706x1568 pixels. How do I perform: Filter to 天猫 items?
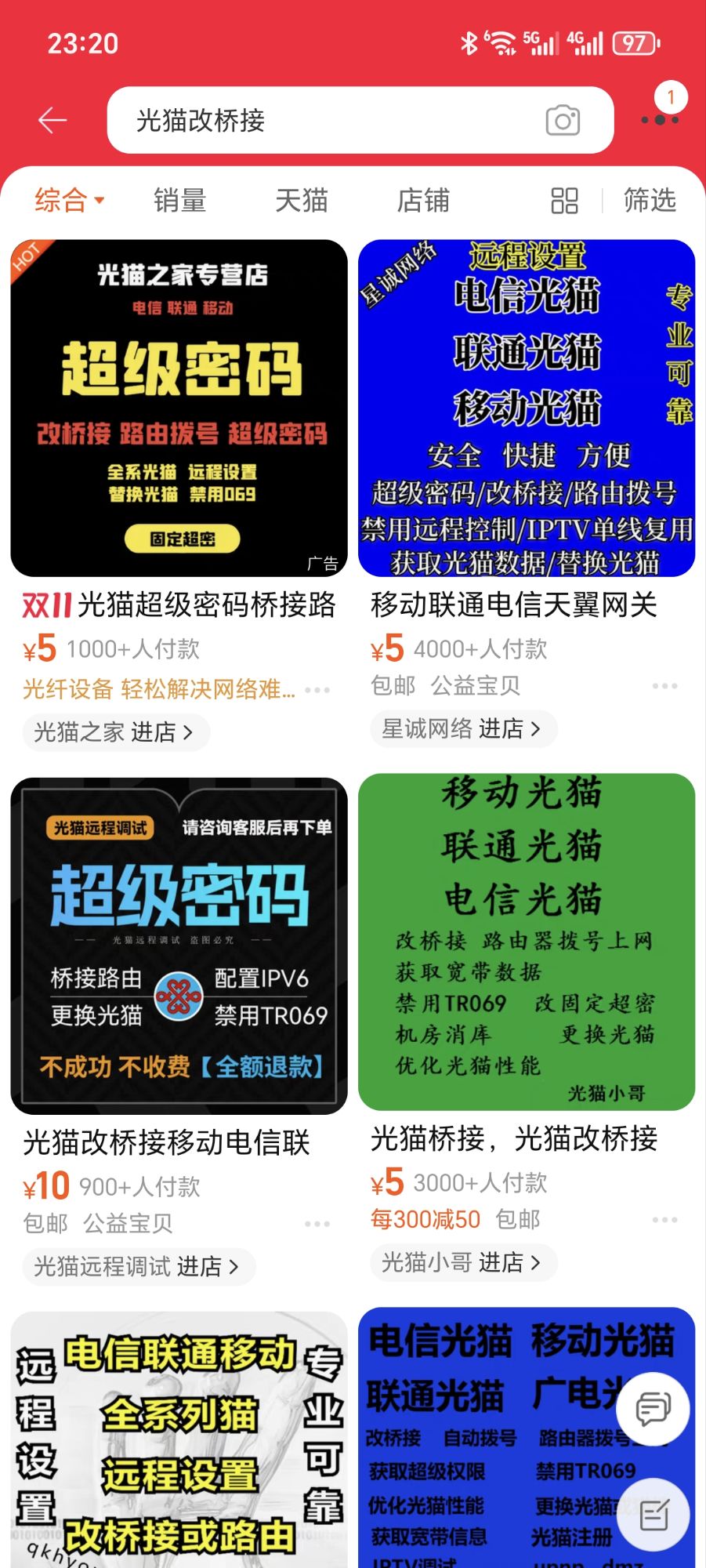coord(302,200)
